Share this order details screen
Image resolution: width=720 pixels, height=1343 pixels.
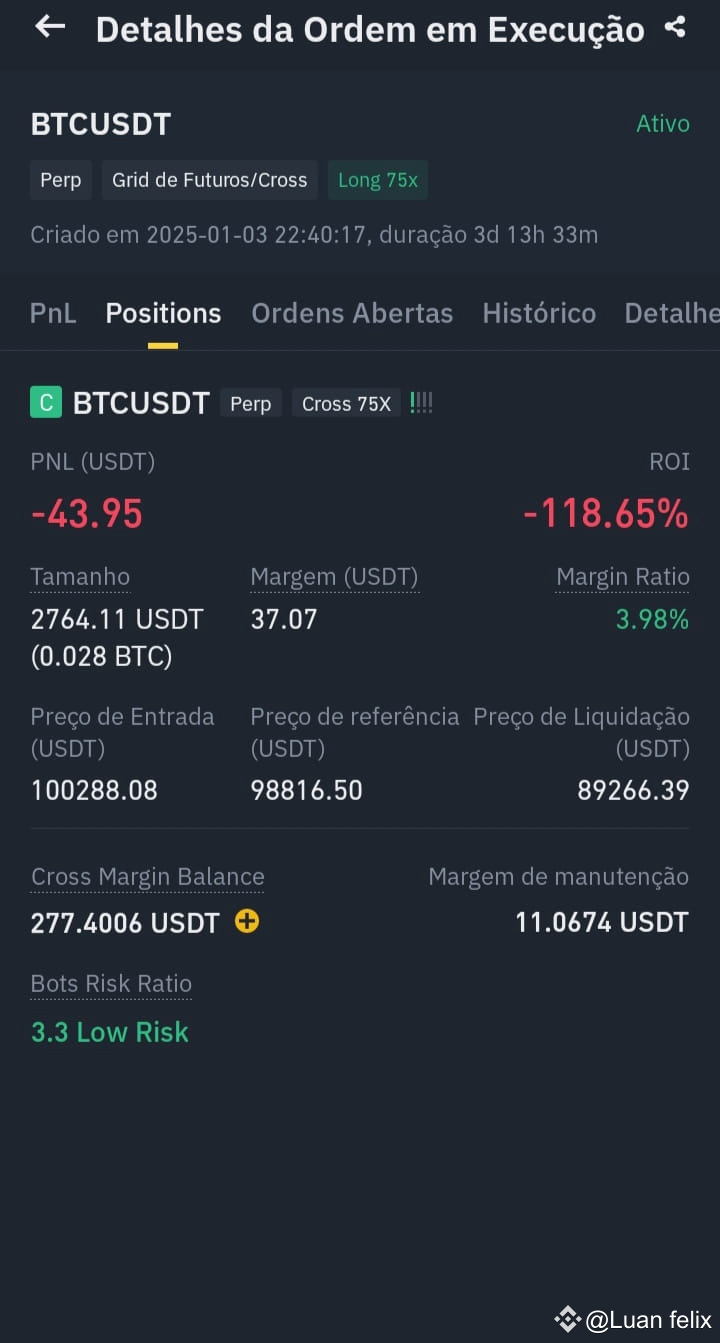(x=676, y=27)
